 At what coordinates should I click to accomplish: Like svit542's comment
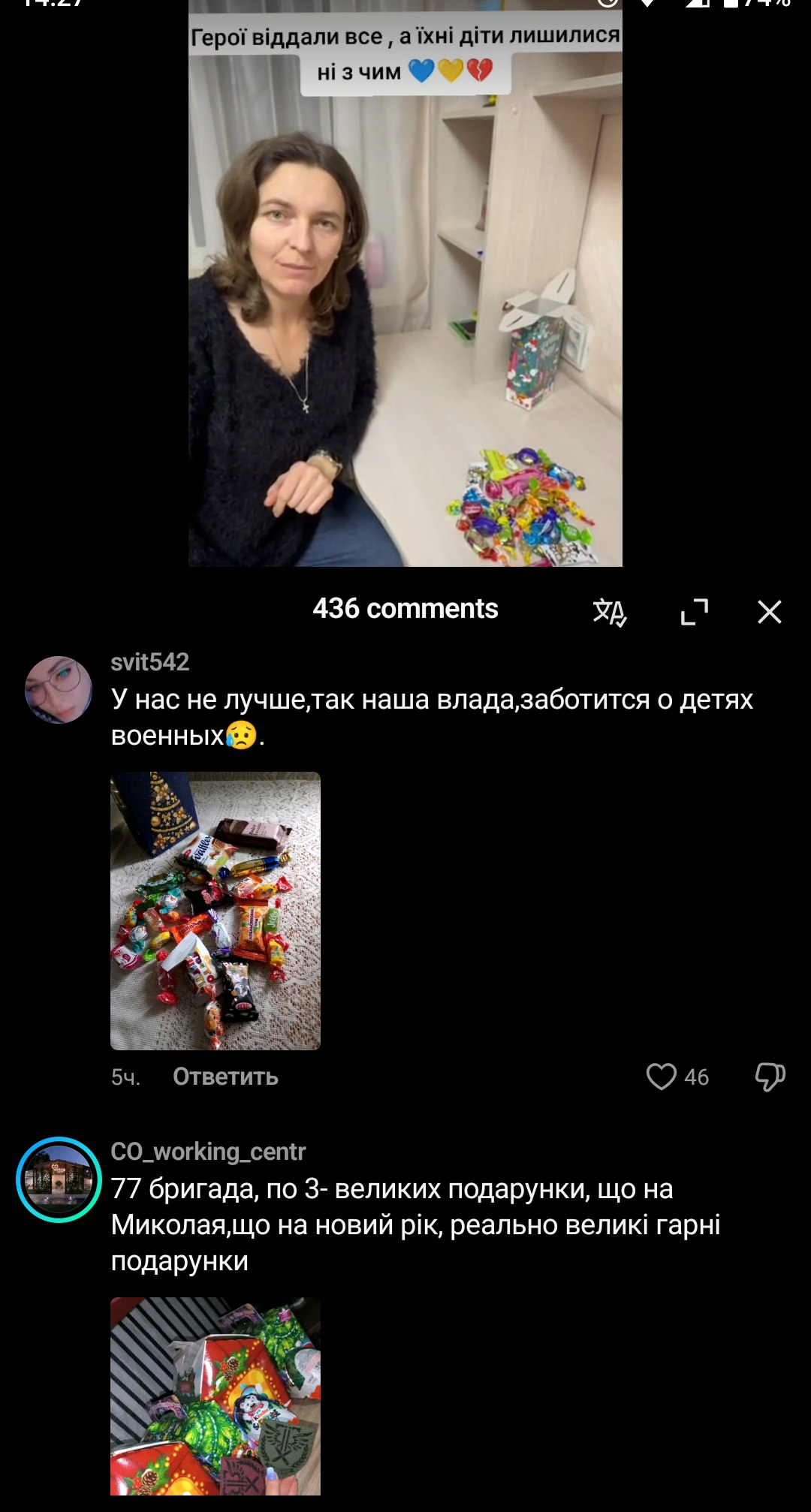click(x=662, y=1077)
